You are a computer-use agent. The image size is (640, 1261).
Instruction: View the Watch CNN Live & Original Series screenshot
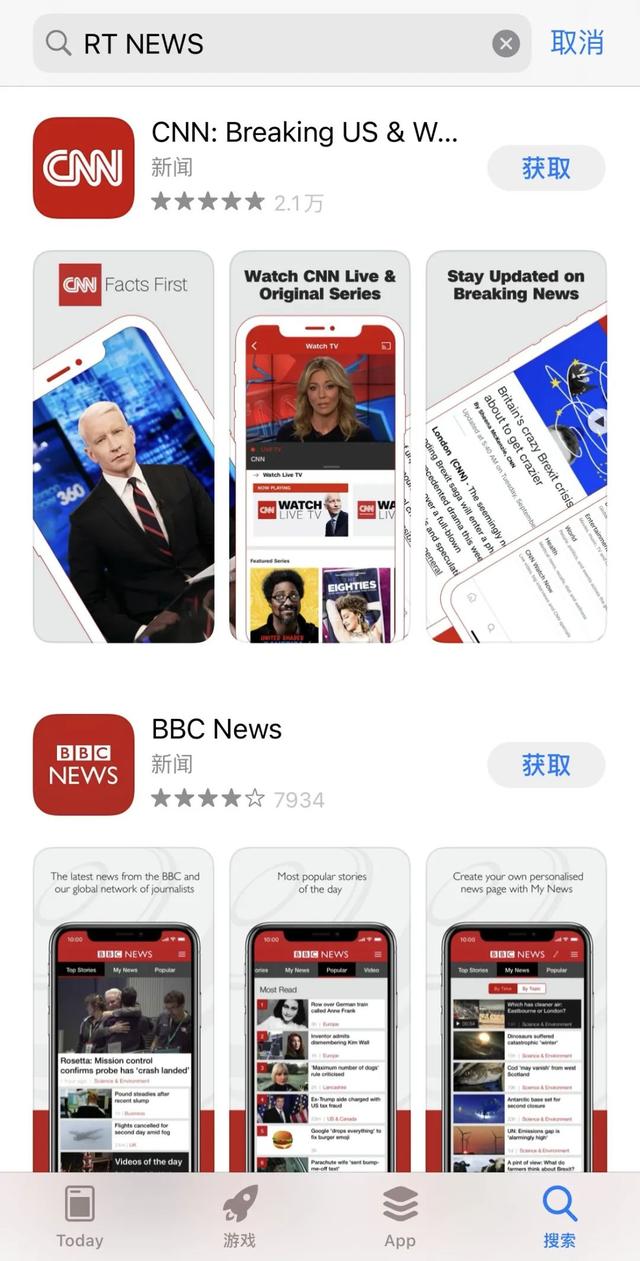click(320, 446)
